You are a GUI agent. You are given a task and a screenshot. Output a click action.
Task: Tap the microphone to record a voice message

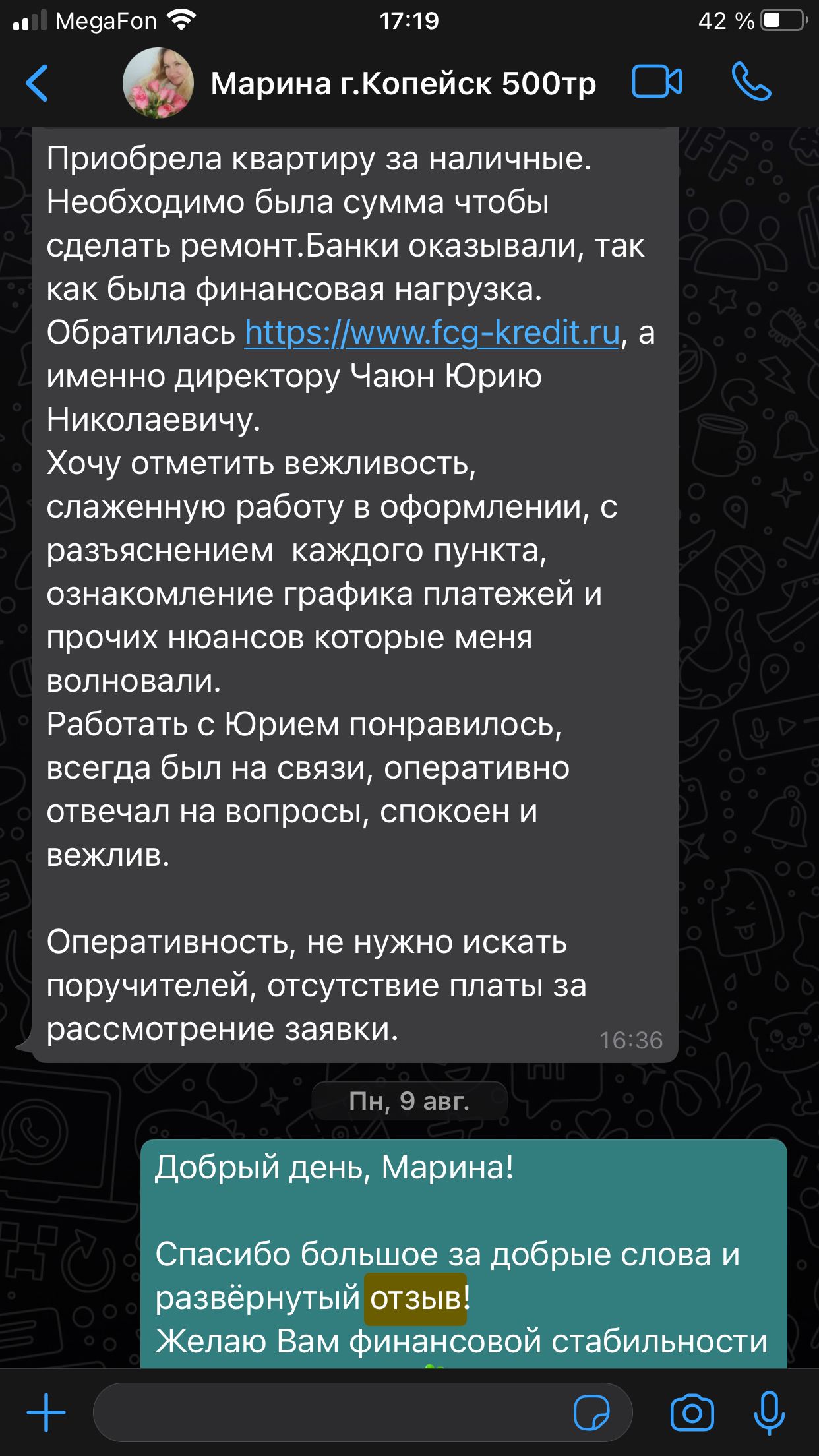click(769, 1412)
